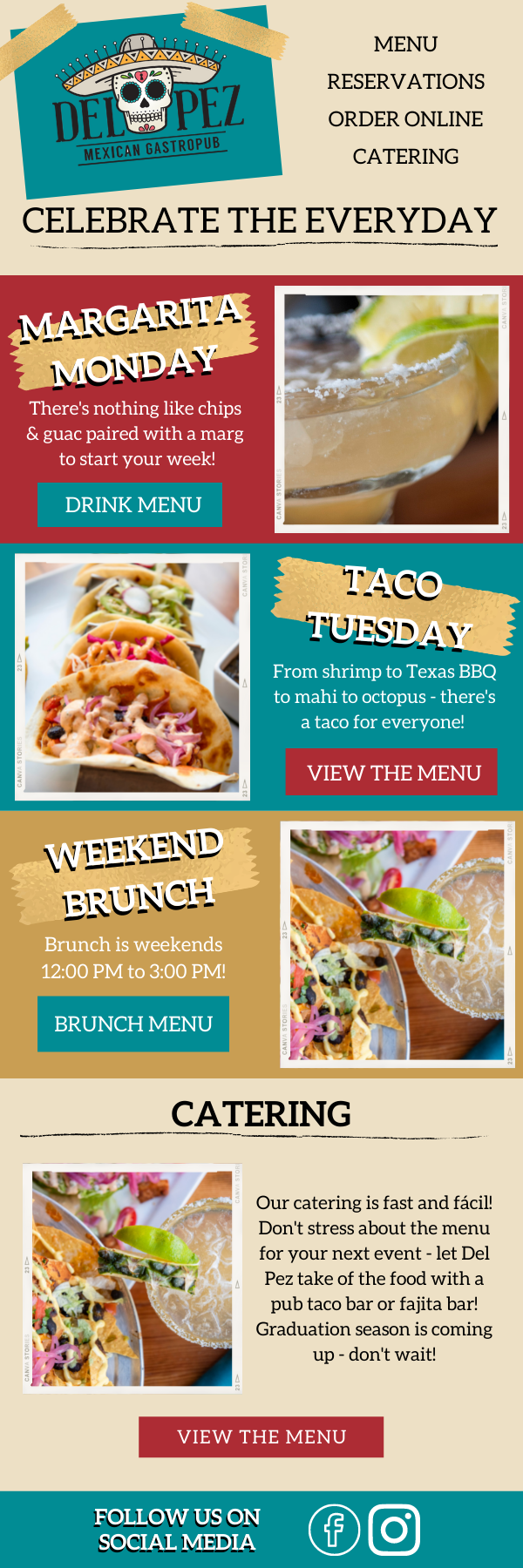Go to the RESERVATIONS page
The width and height of the screenshot is (523, 1568).
click(x=405, y=82)
